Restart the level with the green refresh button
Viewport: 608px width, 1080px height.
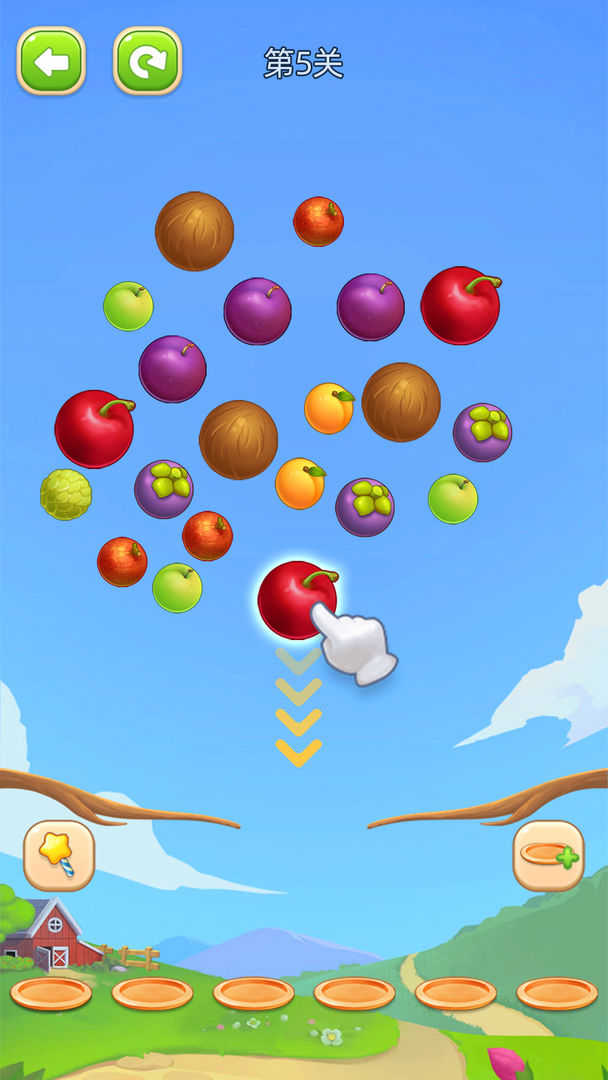(147, 62)
